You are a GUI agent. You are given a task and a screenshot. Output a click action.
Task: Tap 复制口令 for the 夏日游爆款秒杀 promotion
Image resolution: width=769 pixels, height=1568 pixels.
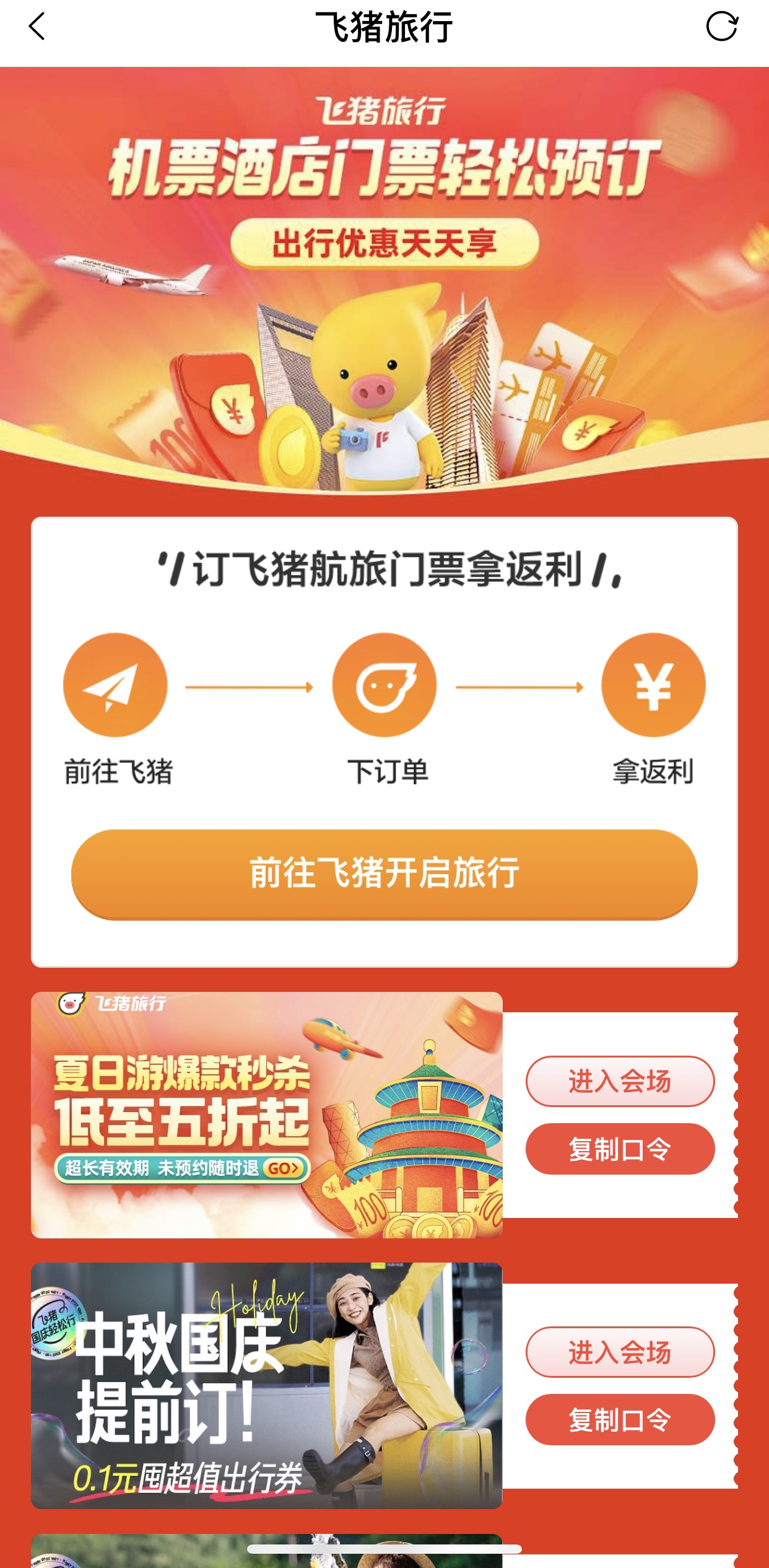620,1149
